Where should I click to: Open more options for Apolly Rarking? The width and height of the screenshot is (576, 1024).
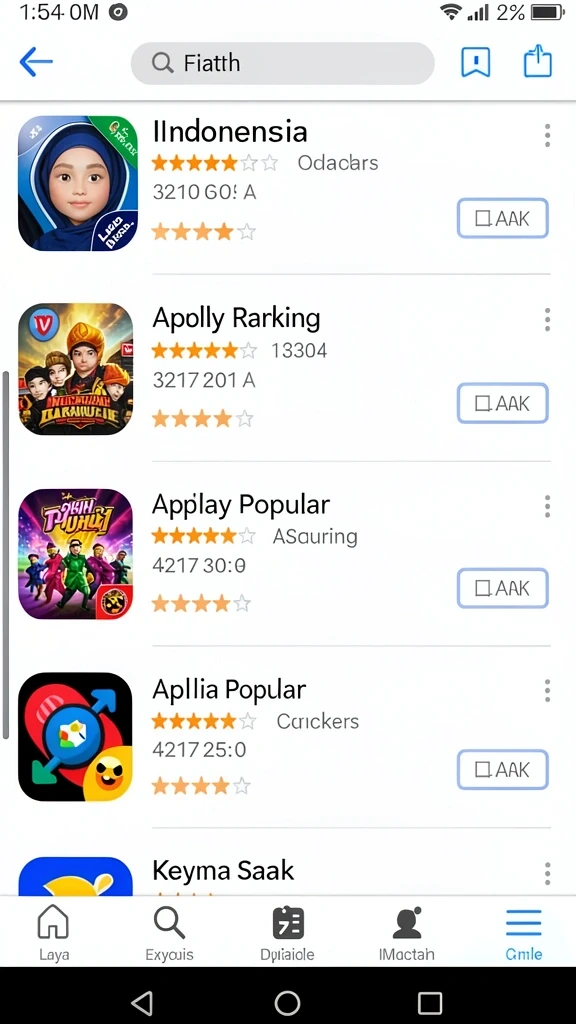coord(547,320)
